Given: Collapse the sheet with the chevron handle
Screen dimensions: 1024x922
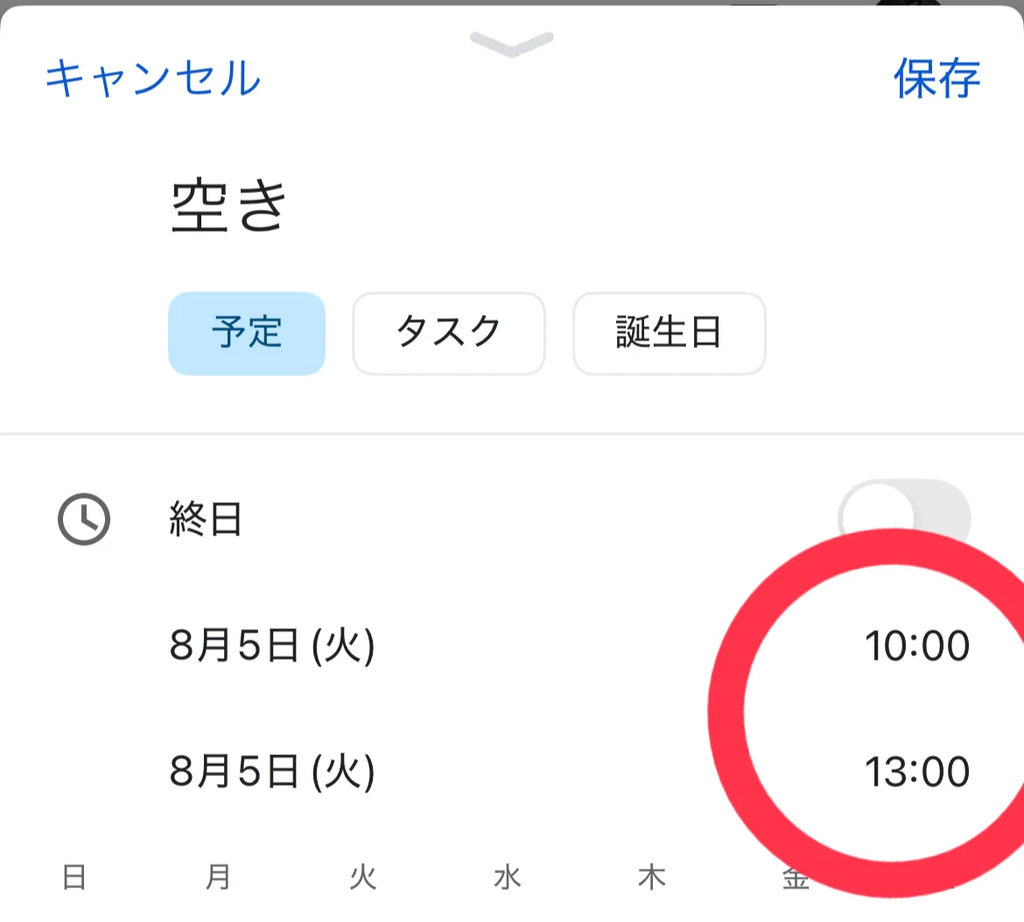Looking at the screenshot, I should coord(511,43).
